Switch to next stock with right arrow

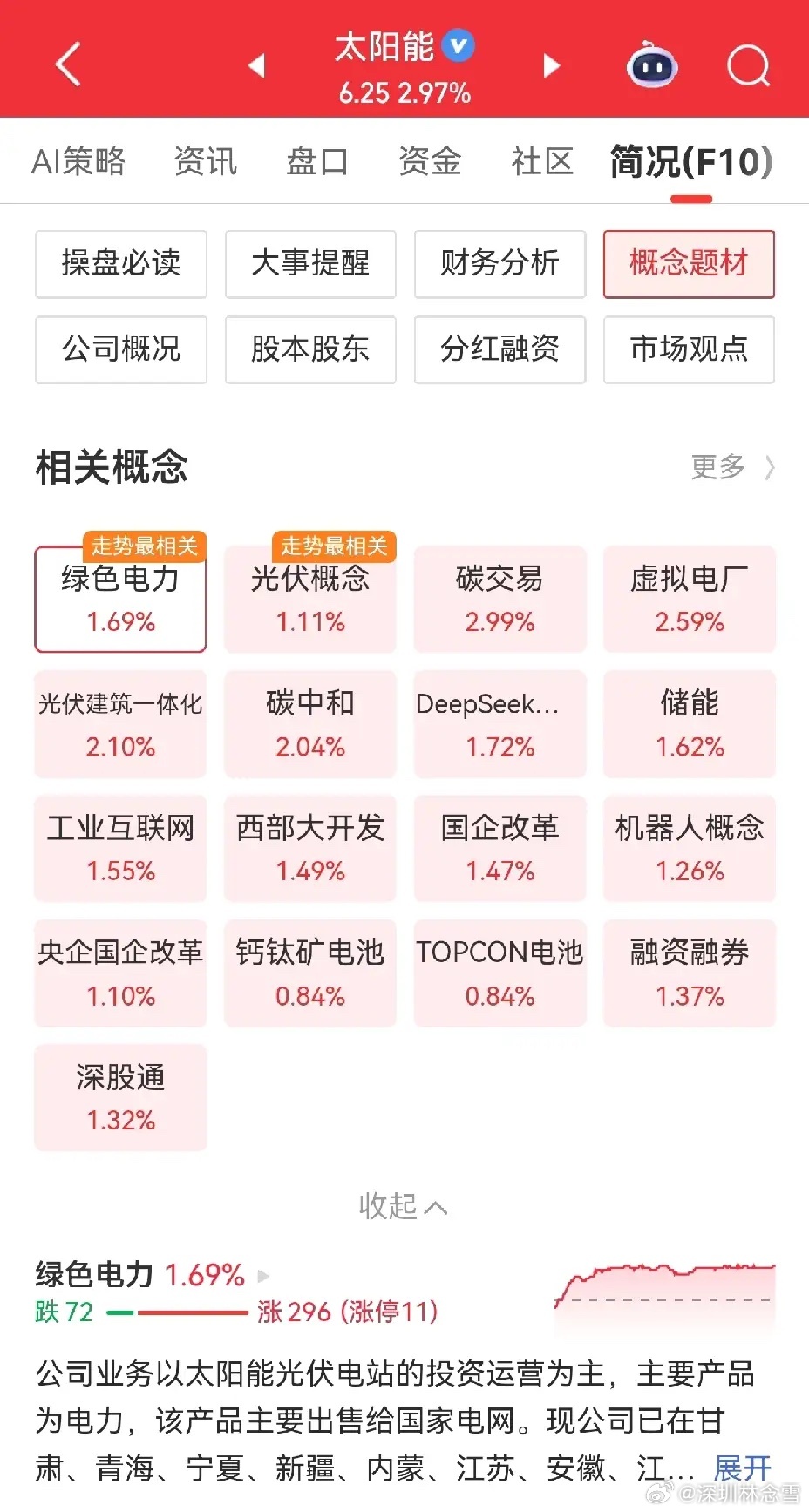(x=551, y=65)
